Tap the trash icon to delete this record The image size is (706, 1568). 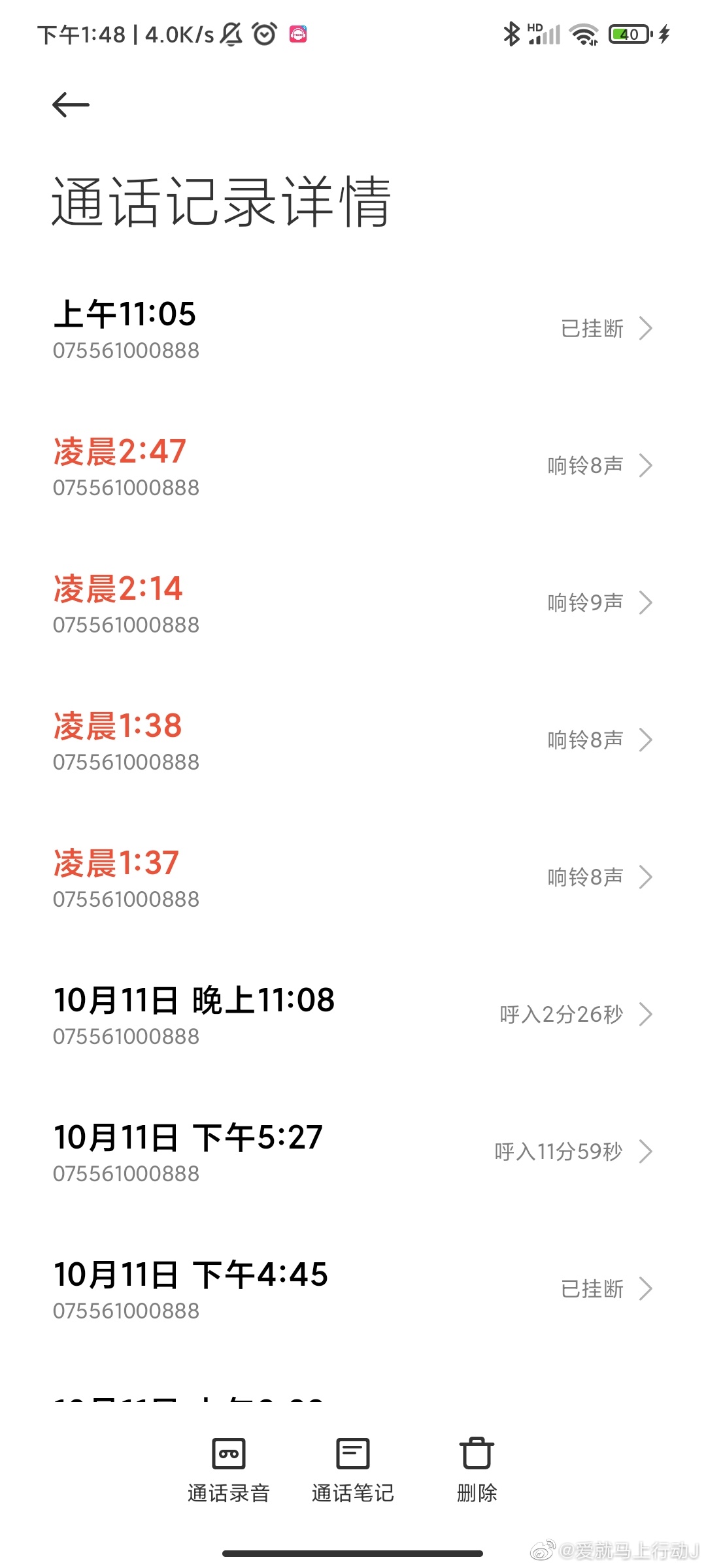coord(476,1453)
